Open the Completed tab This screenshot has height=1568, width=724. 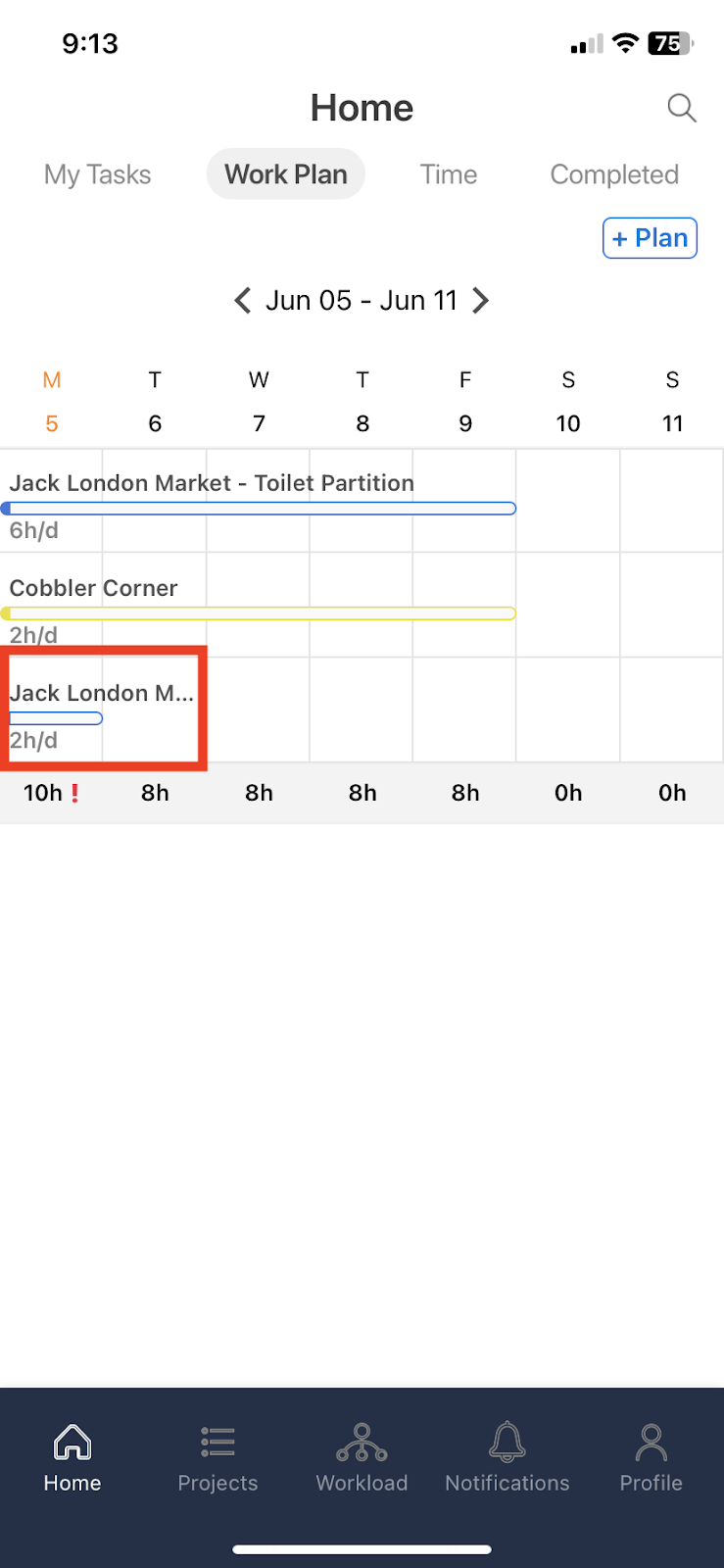614,174
